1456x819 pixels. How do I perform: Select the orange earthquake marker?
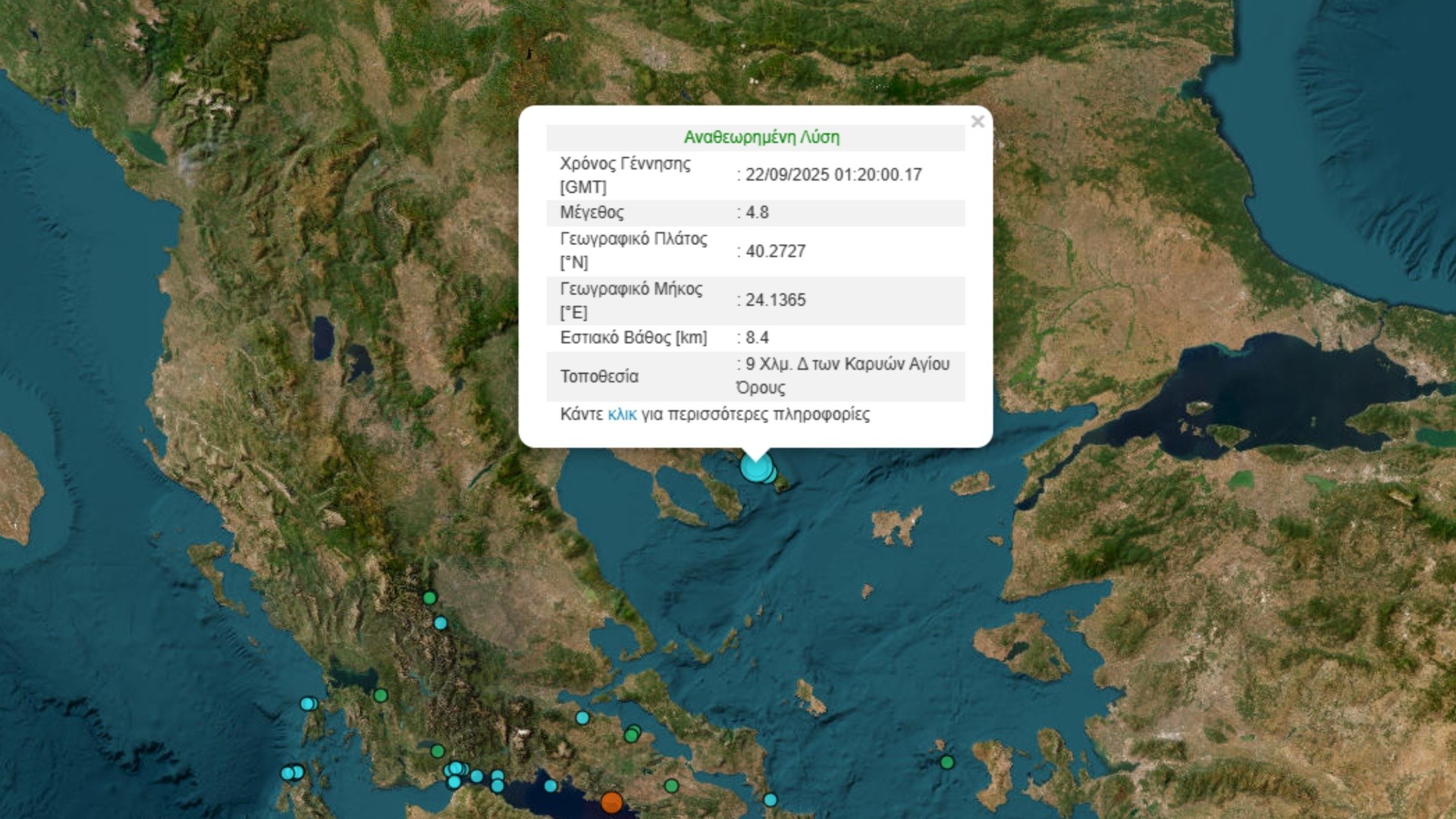pos(611,802)
